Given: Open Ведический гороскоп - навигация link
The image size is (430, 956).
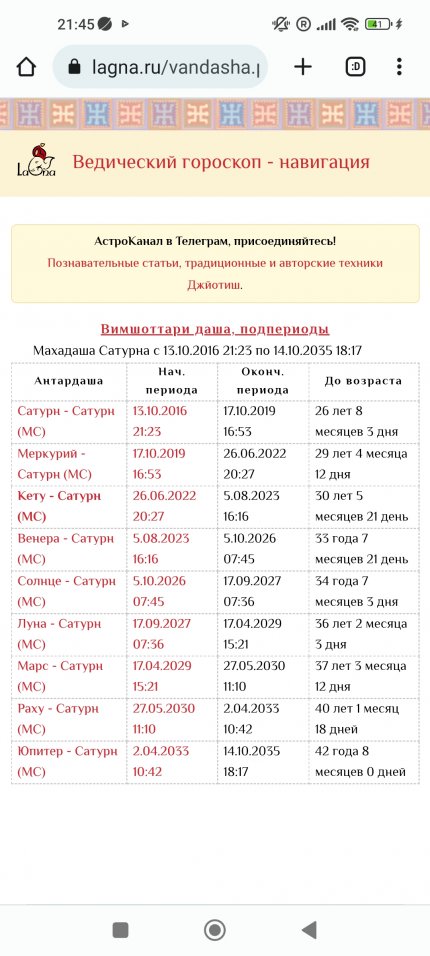Looking at the screenshot, I should tap(221, 162).
